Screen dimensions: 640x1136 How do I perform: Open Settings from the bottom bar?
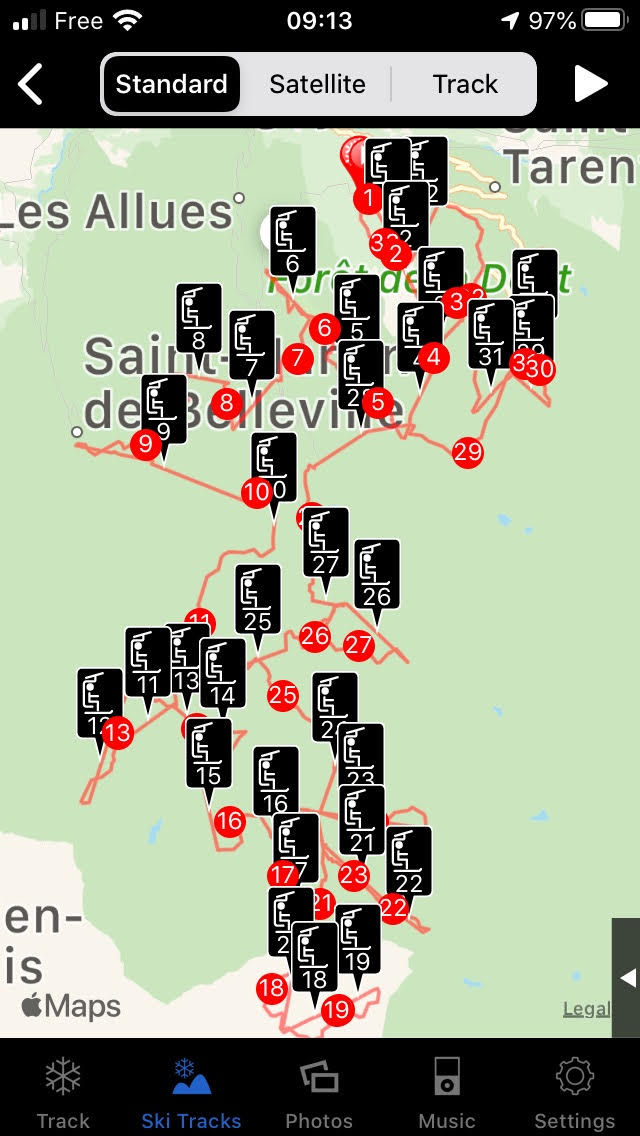tap(574, 1092)
